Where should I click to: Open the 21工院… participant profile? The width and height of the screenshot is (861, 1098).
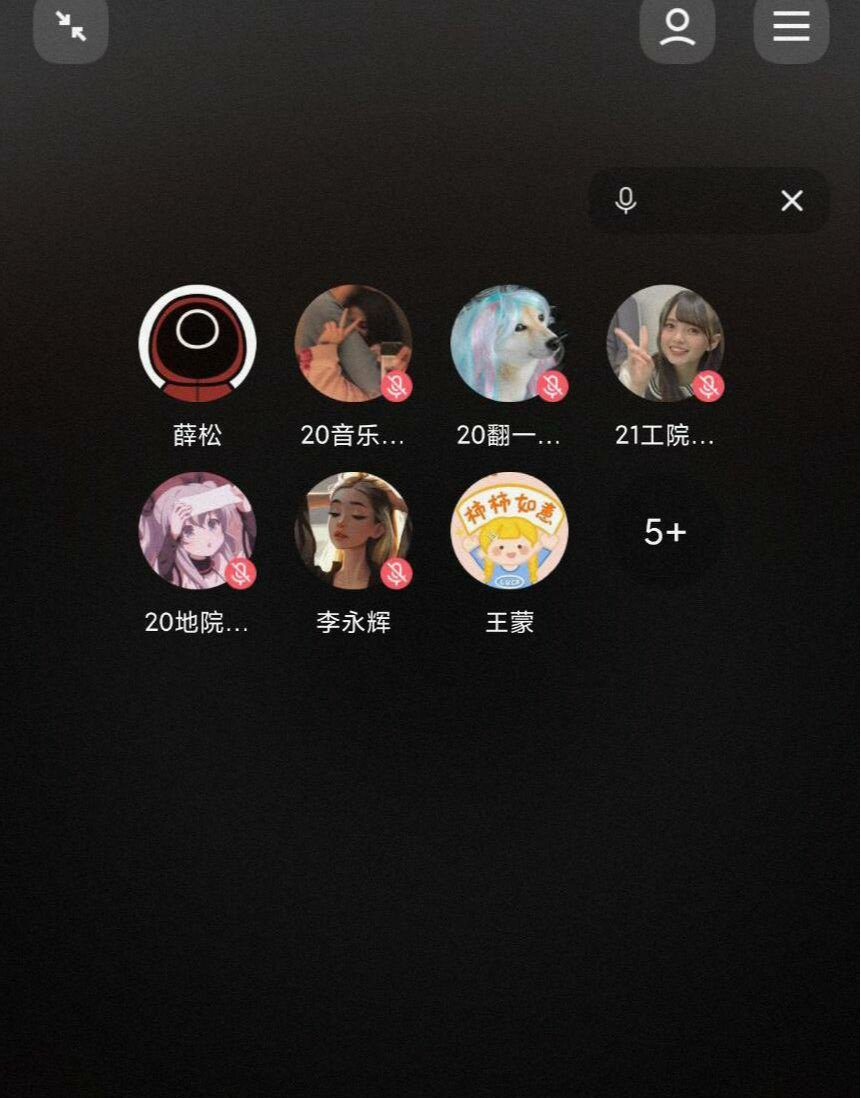click(665, 343)
